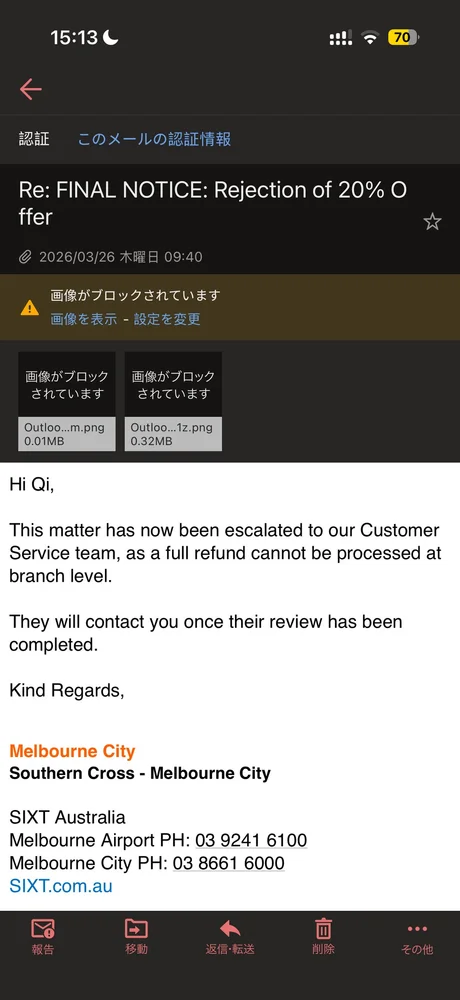Open the Outloo...1z.png attachment
The image size is (460, 1000).
click(173, 402)
